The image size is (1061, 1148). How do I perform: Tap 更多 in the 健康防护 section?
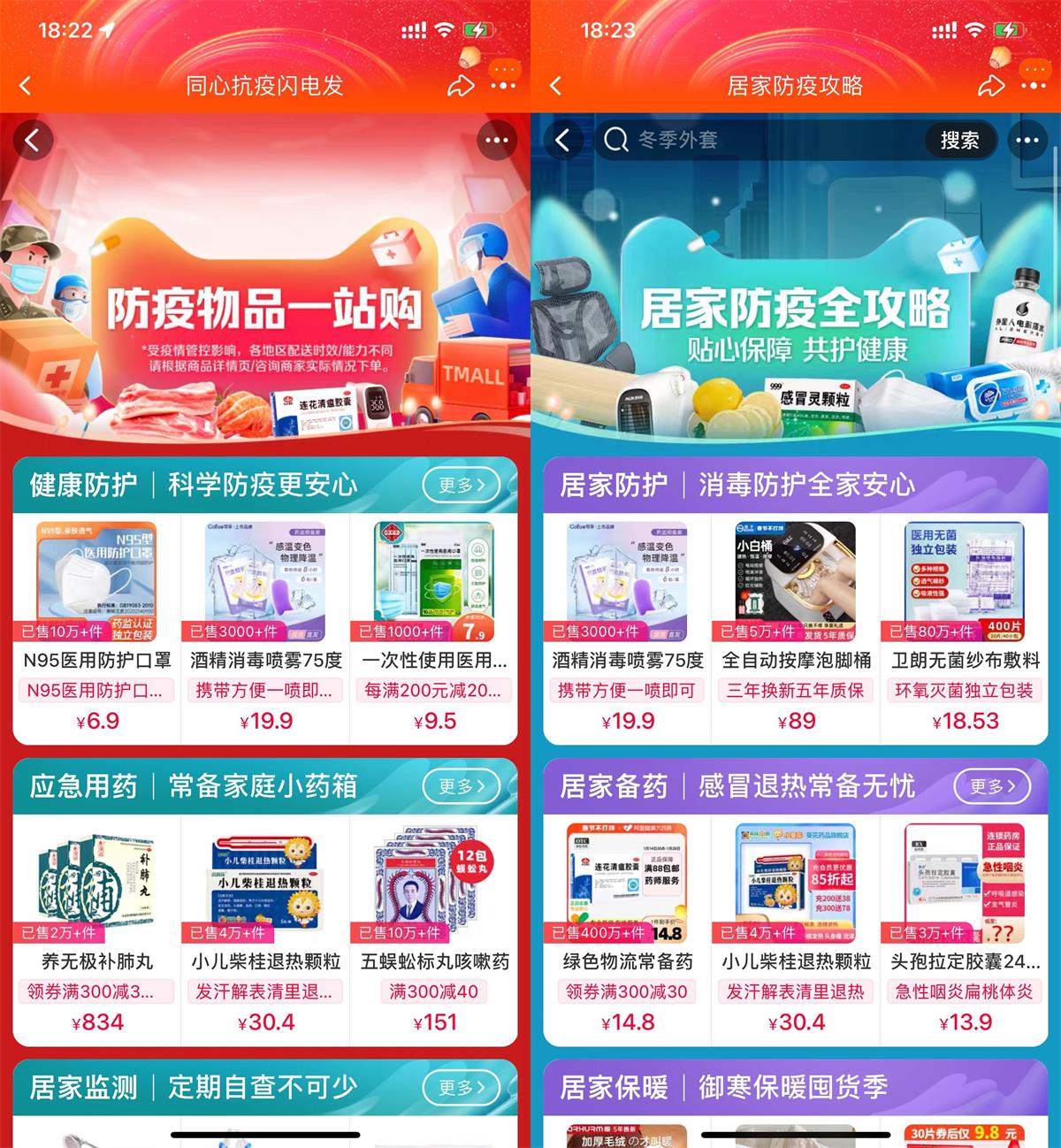point(461,485)
